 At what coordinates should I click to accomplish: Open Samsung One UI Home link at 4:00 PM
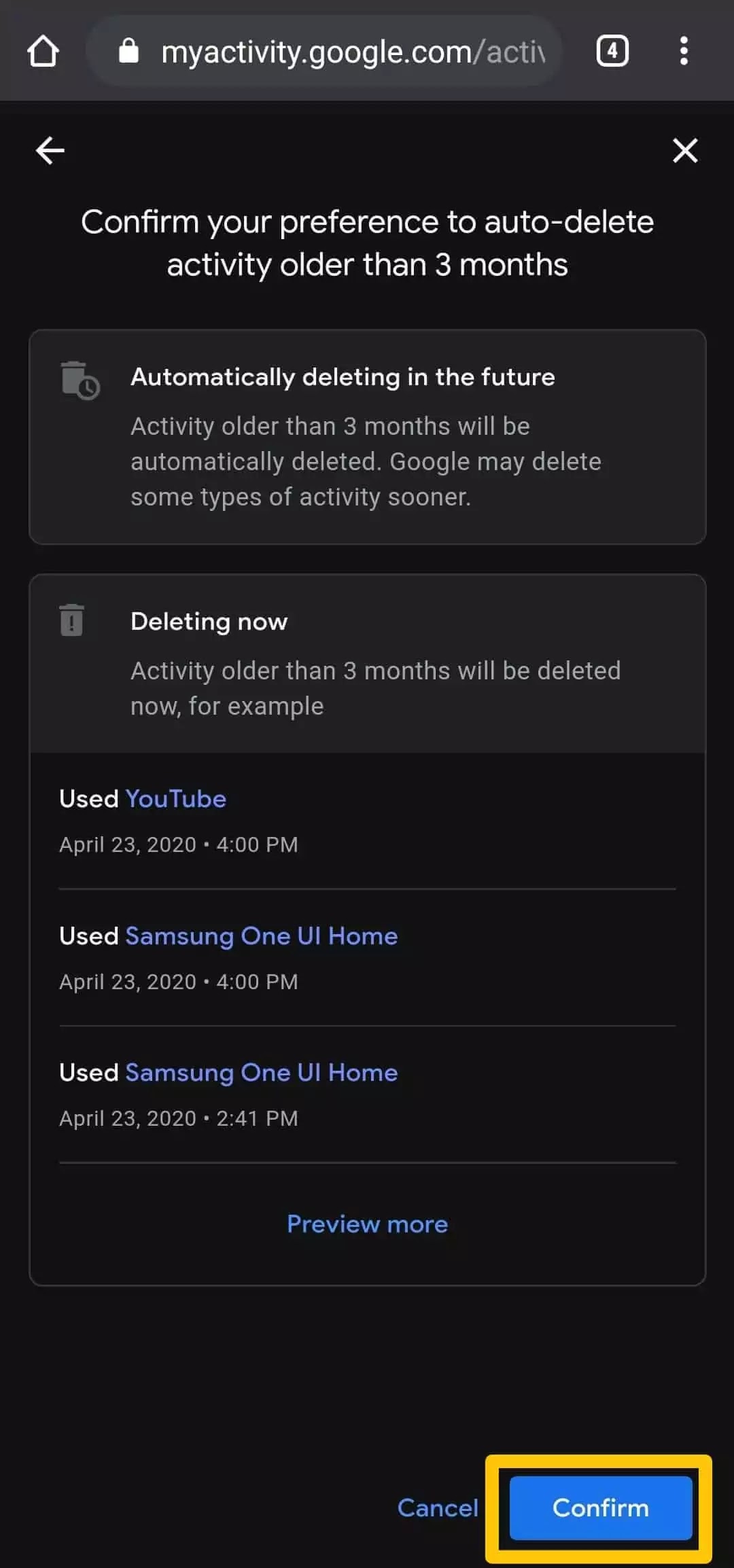(x=262, y=936)
